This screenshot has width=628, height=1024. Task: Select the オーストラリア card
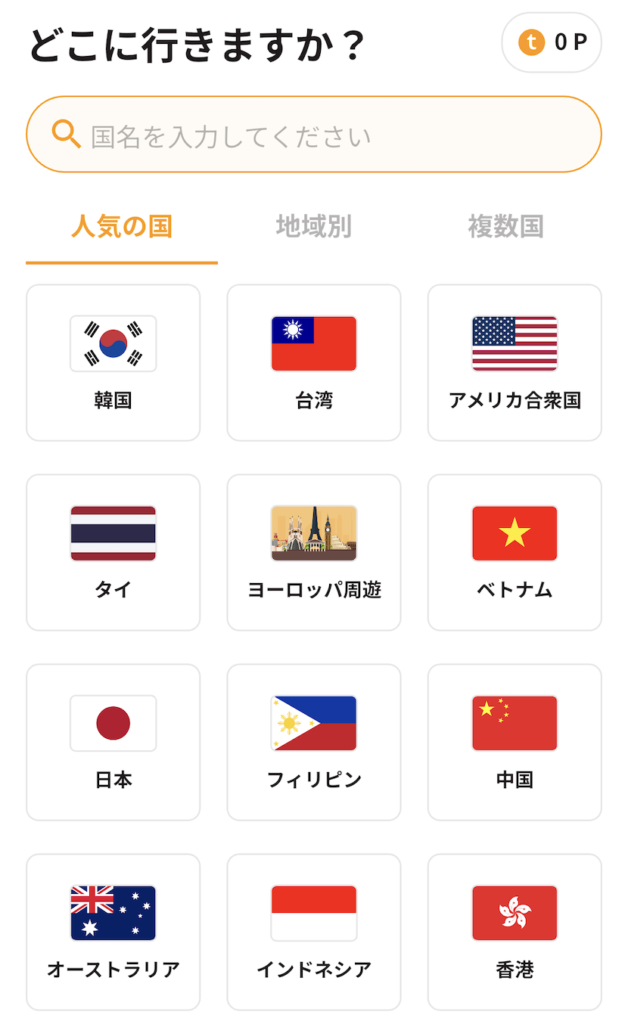pos(113,931)
